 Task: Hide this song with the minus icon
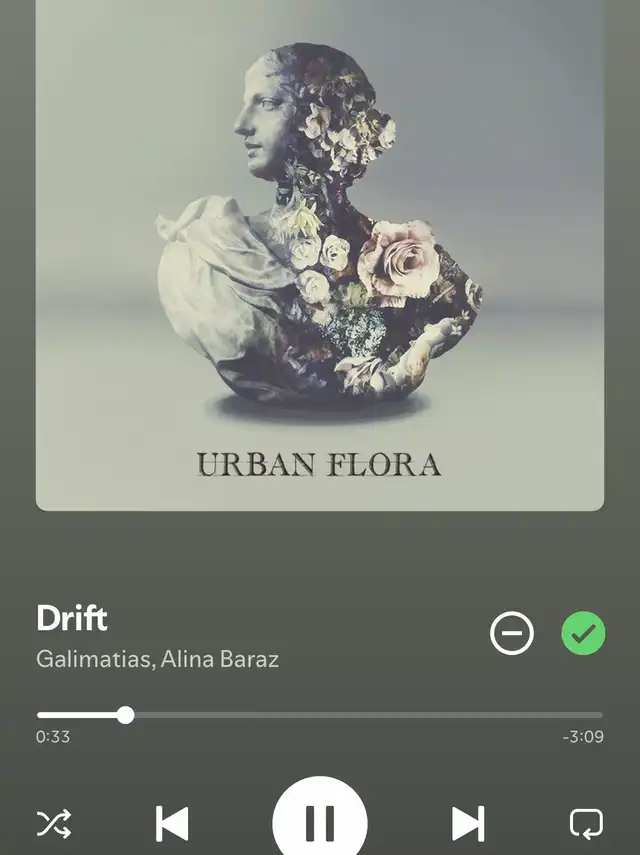point(512,633)
